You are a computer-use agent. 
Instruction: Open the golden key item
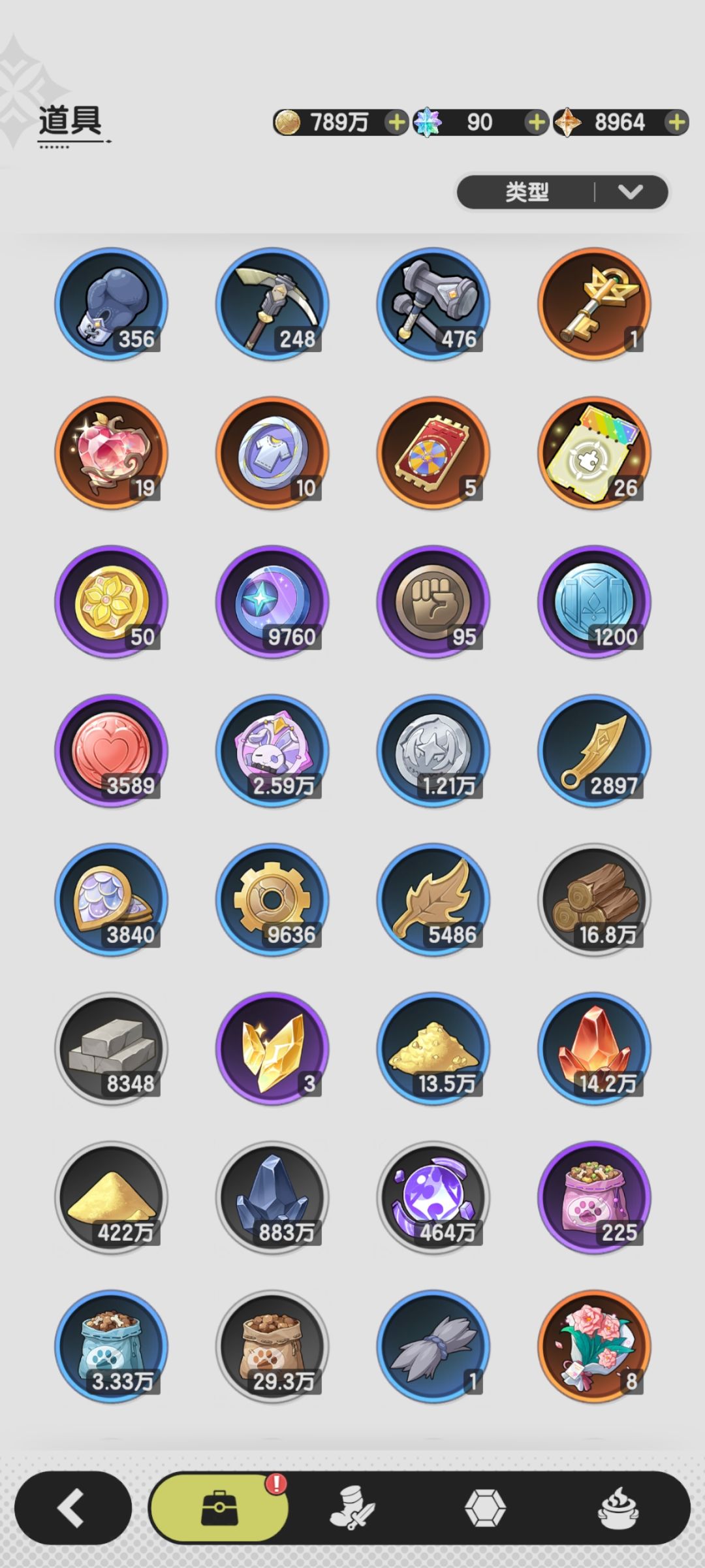pyautogui.click(x=594, y=304)
